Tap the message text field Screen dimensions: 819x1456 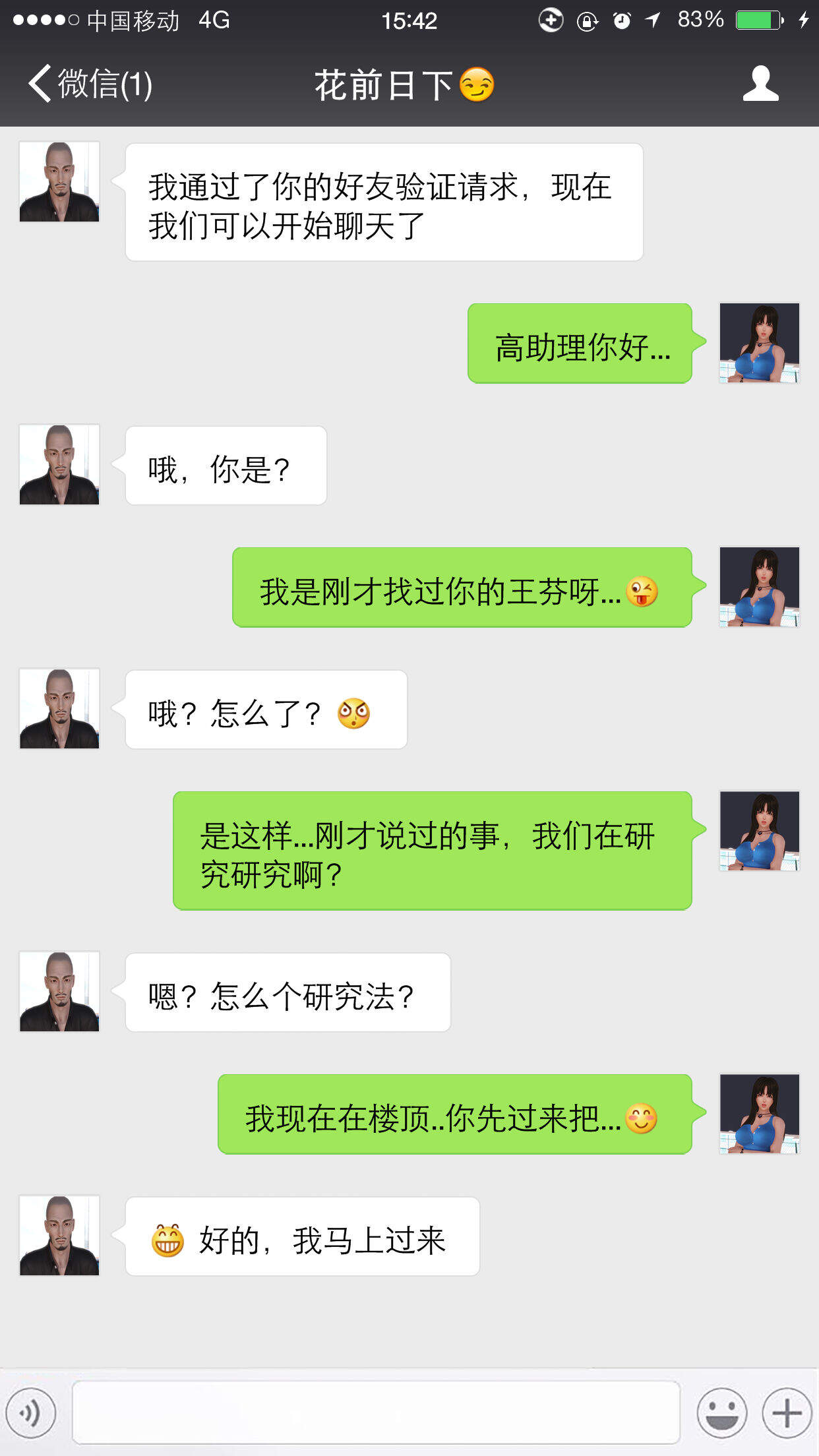tap(376, 1412)
